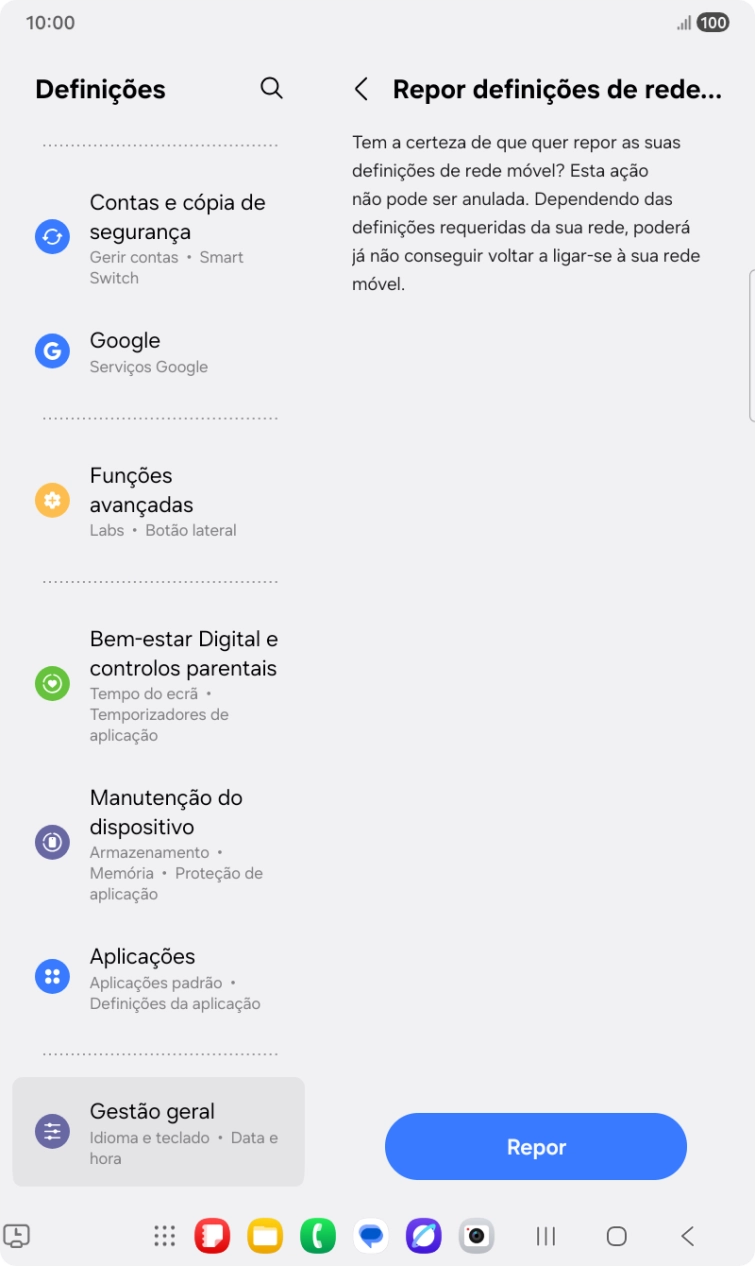Search settings with the magnifier icon
755x1266 pixels.
[x=271, y=88]
